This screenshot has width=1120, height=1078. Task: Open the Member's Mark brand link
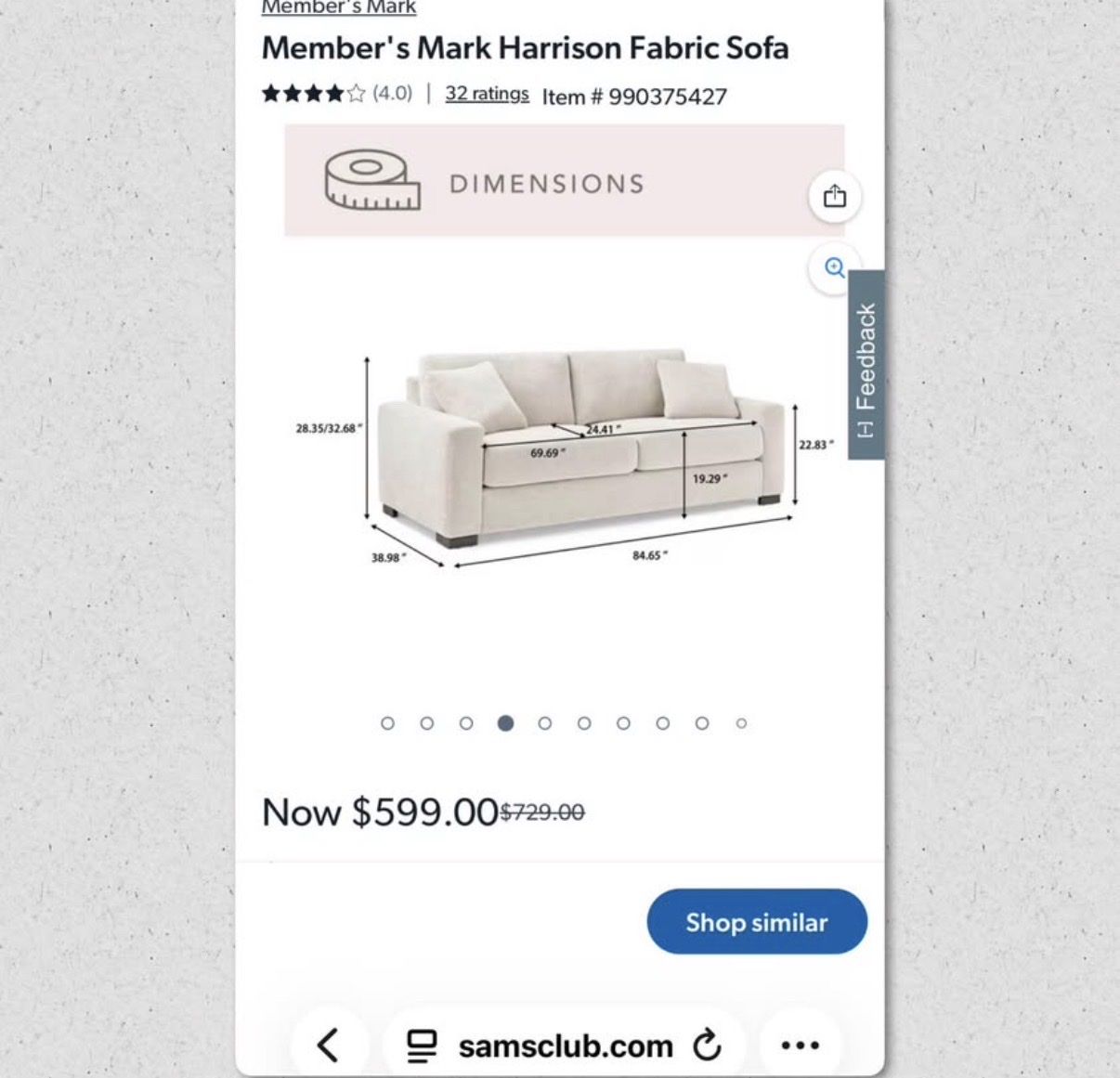coord(339,7)
